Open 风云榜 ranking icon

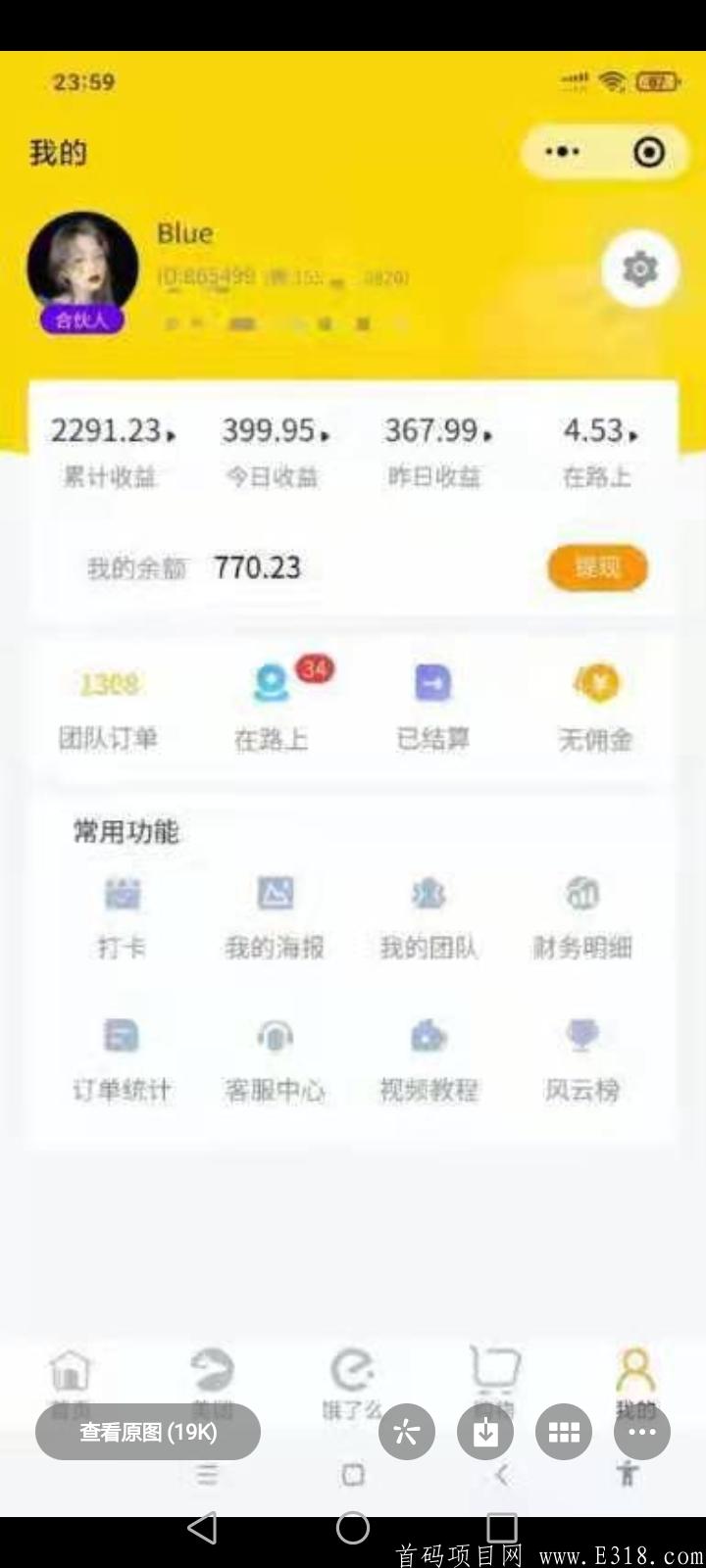pos(582,1058)
